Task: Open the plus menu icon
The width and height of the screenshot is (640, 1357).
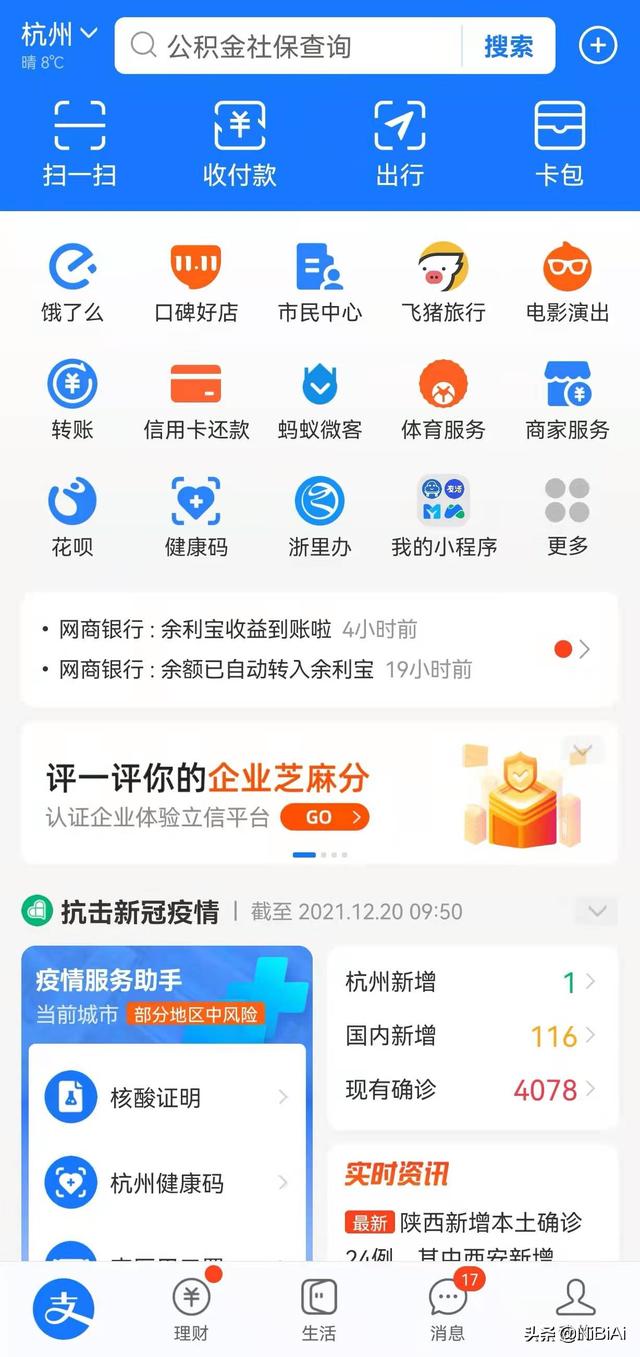Action: [598, 45]
